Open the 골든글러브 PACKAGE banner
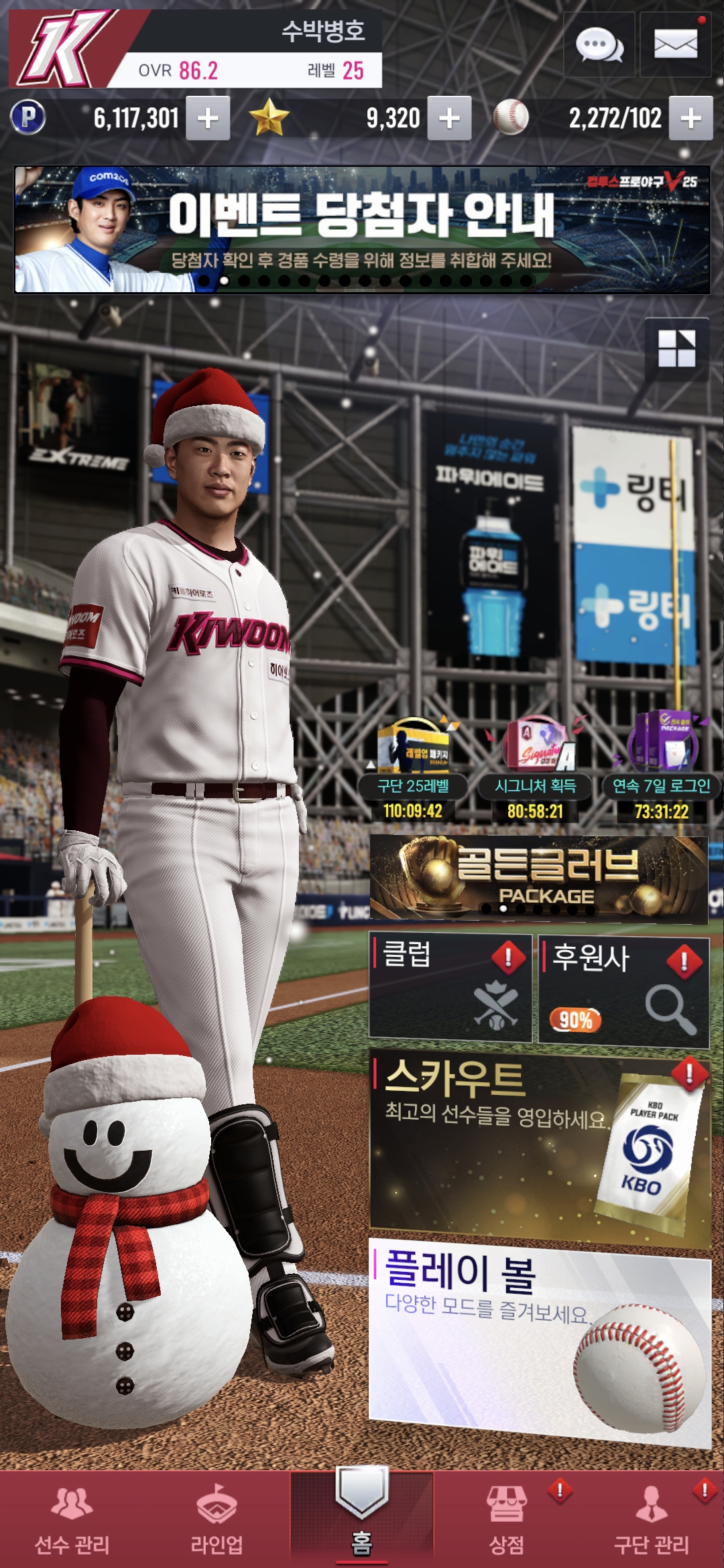 pos(538,878)
